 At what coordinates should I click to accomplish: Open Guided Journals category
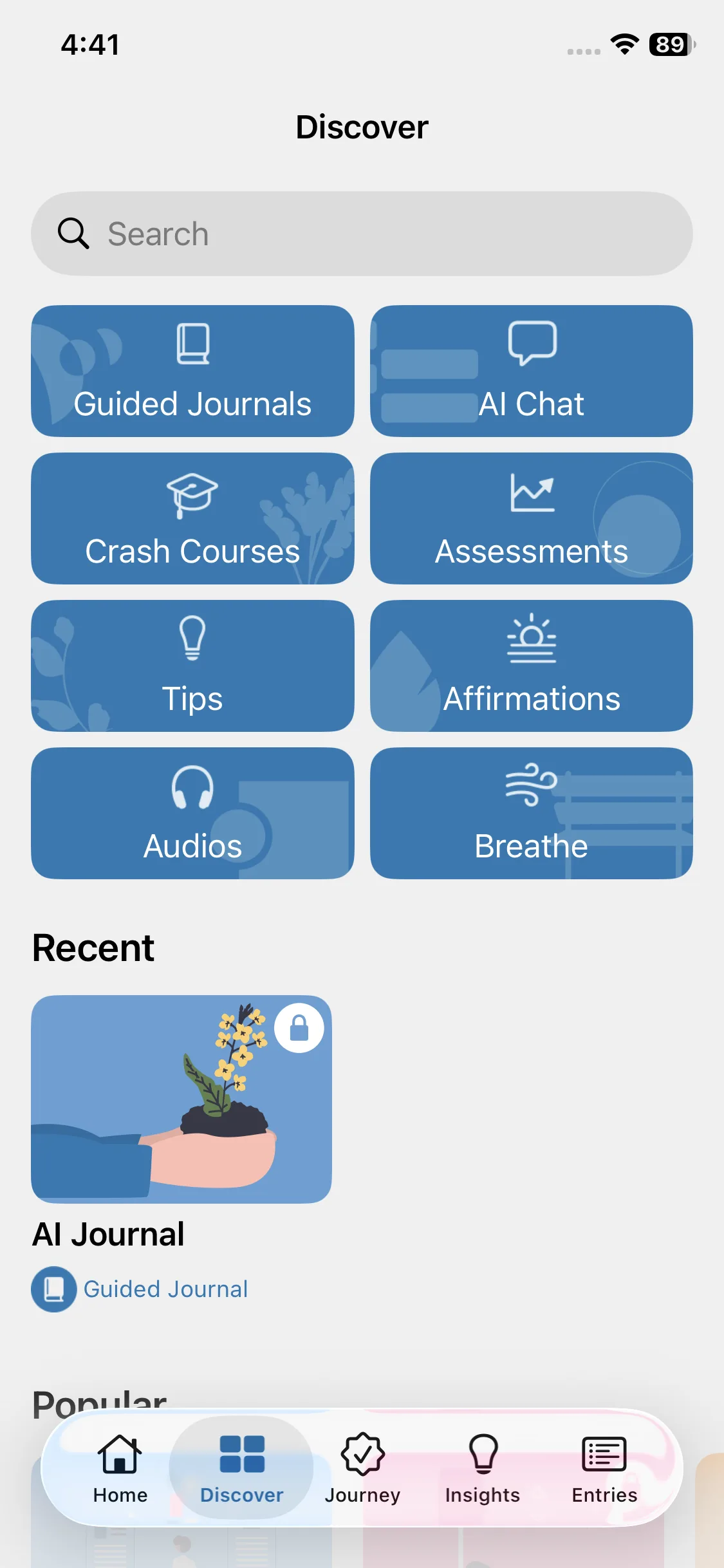[192, 371]
